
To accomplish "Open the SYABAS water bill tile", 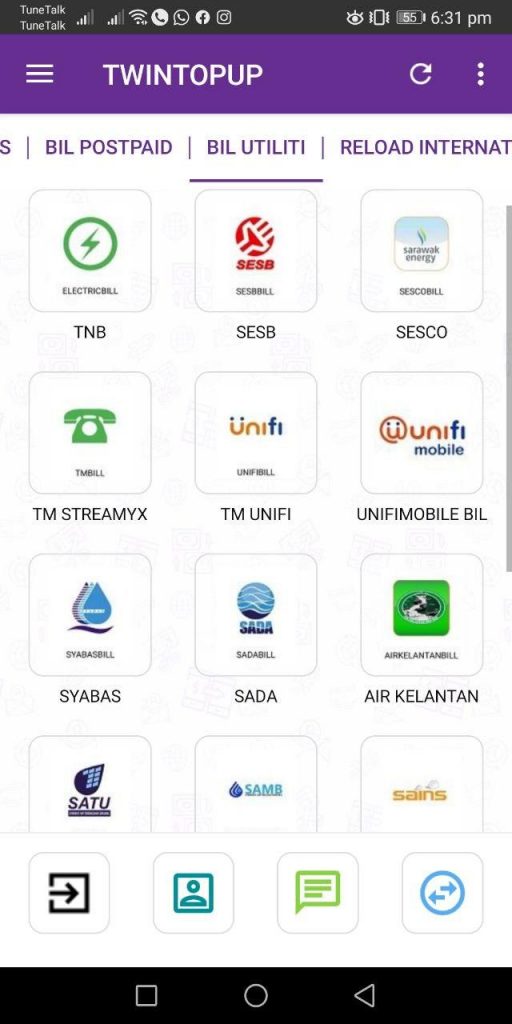I will (x=90, y=615).
